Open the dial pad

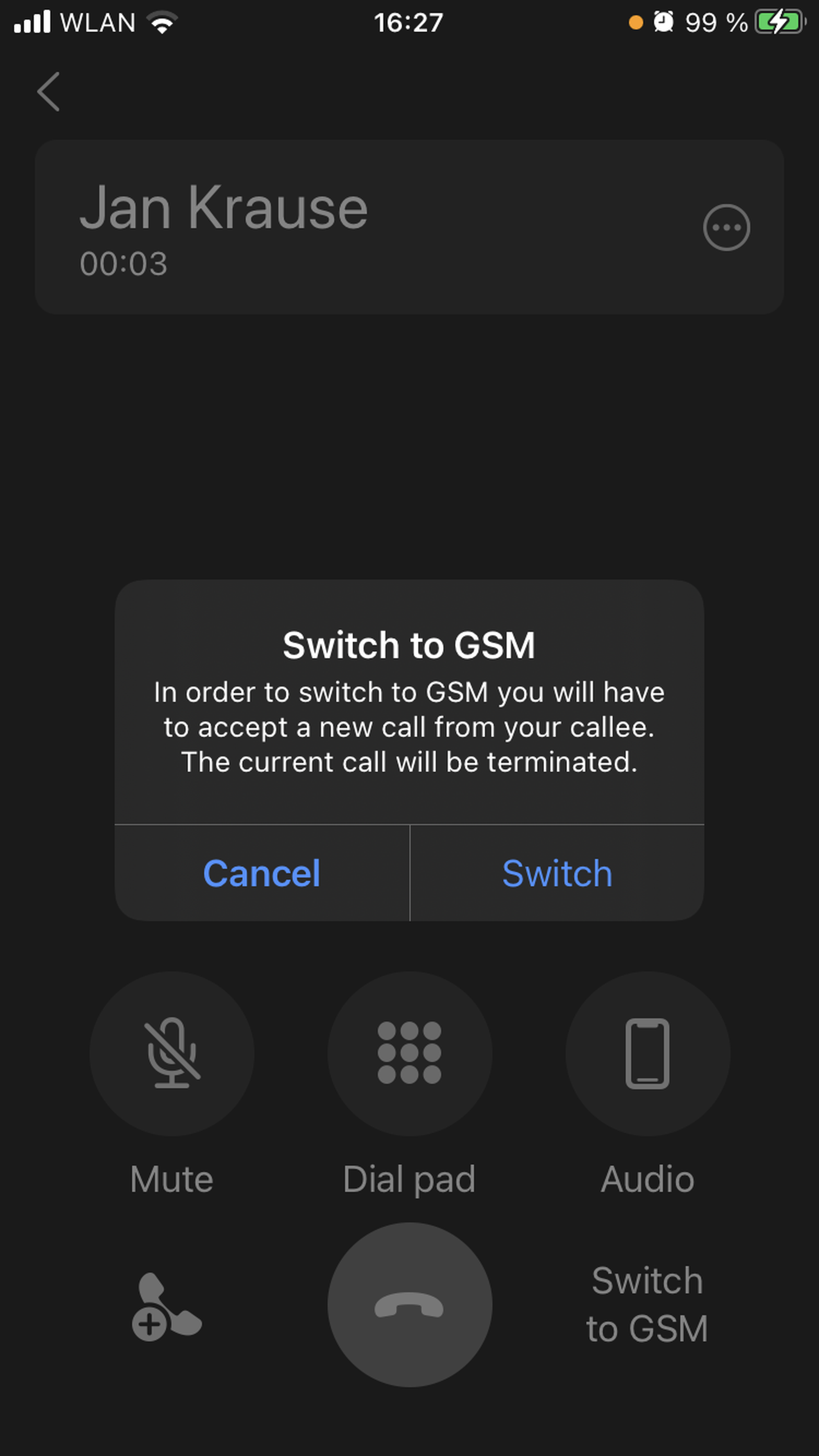409,1054
